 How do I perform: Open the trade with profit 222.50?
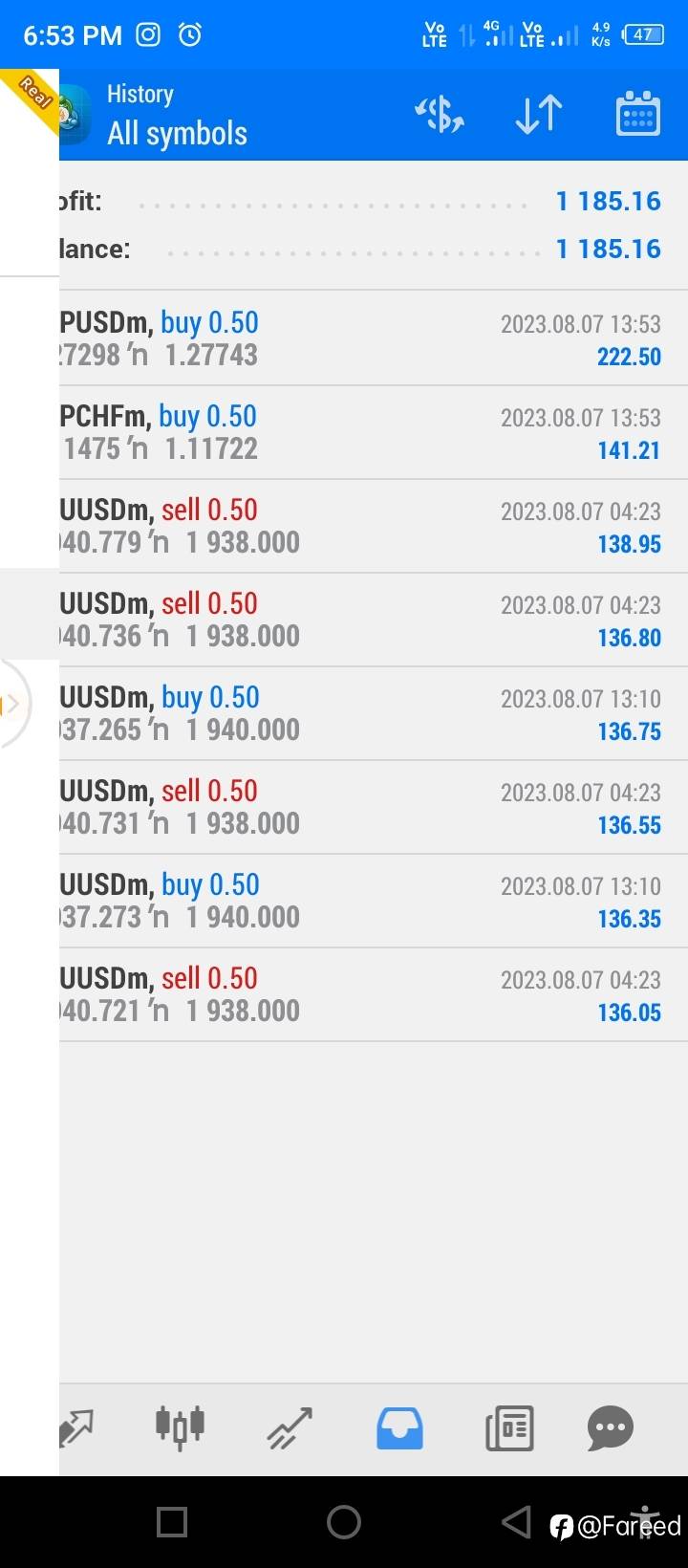click(373, 338)
